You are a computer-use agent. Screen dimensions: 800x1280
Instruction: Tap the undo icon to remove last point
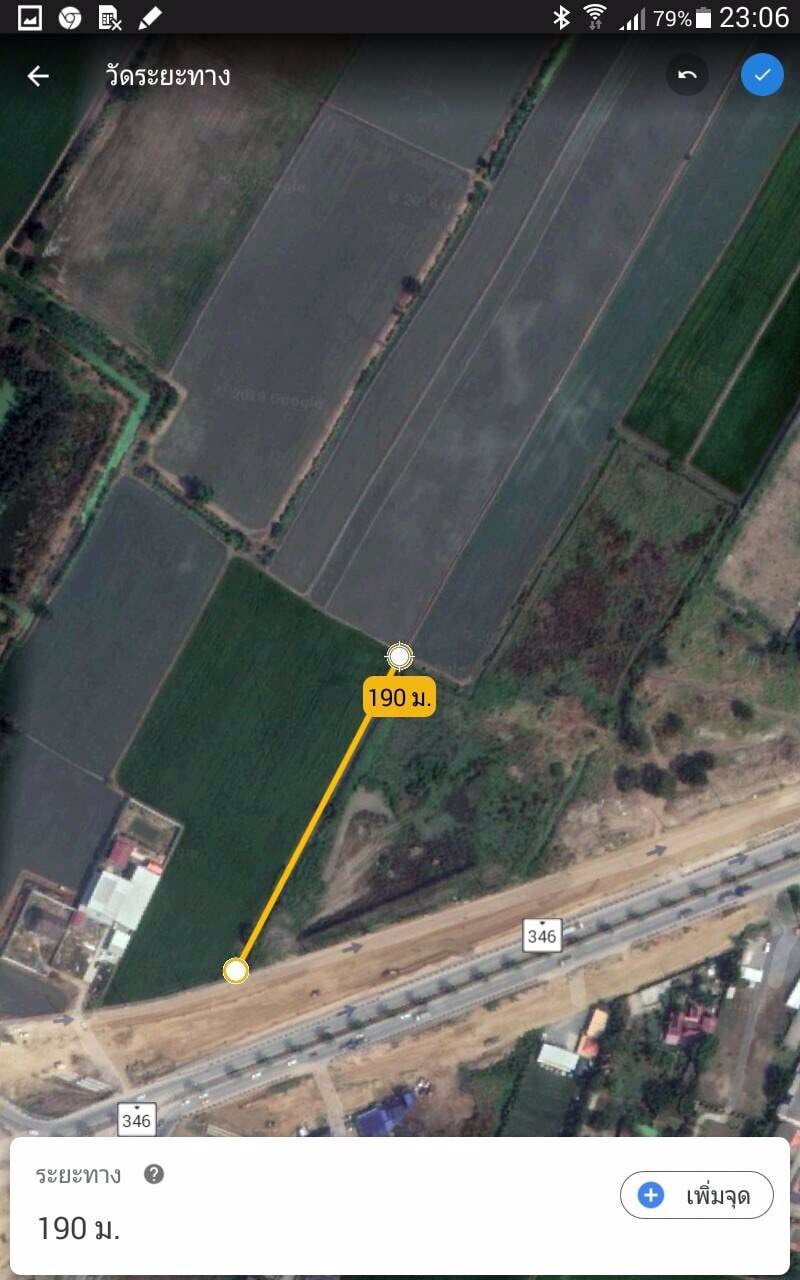point(686,75)
